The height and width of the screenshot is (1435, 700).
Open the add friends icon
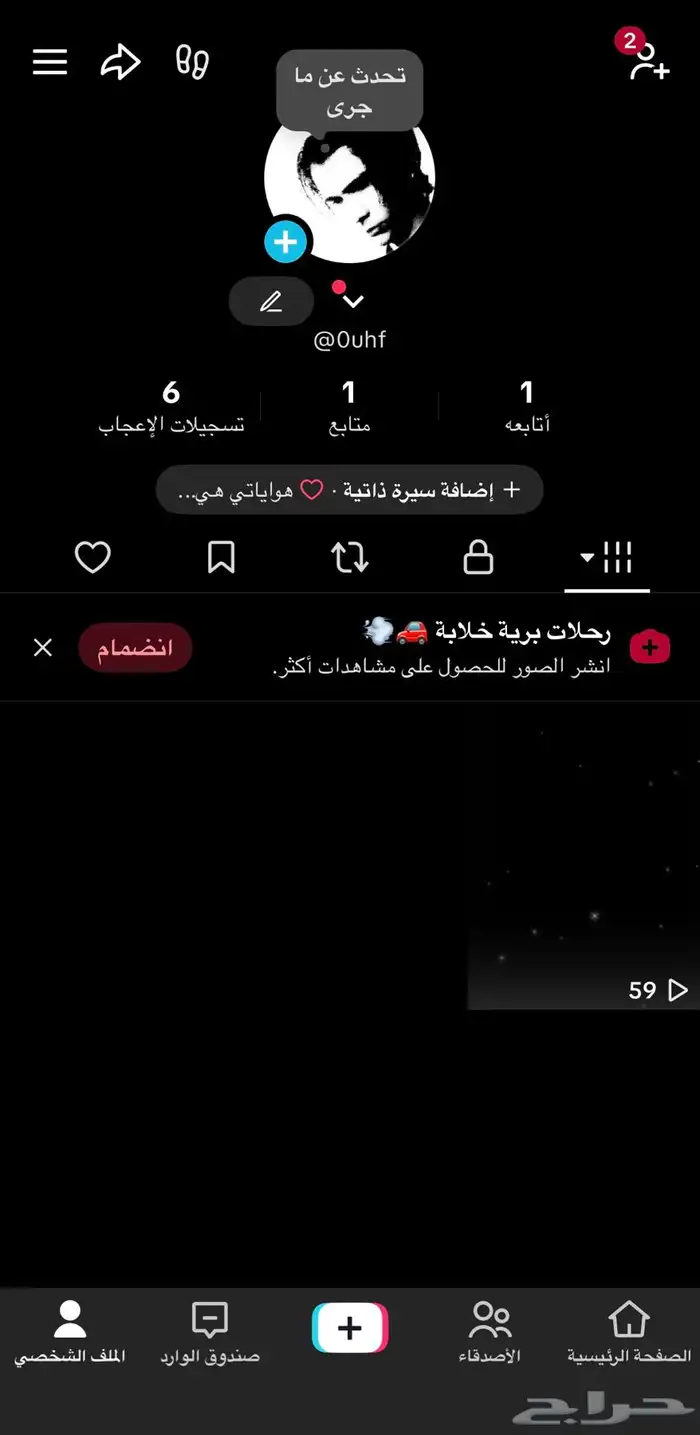click(648, 60)
